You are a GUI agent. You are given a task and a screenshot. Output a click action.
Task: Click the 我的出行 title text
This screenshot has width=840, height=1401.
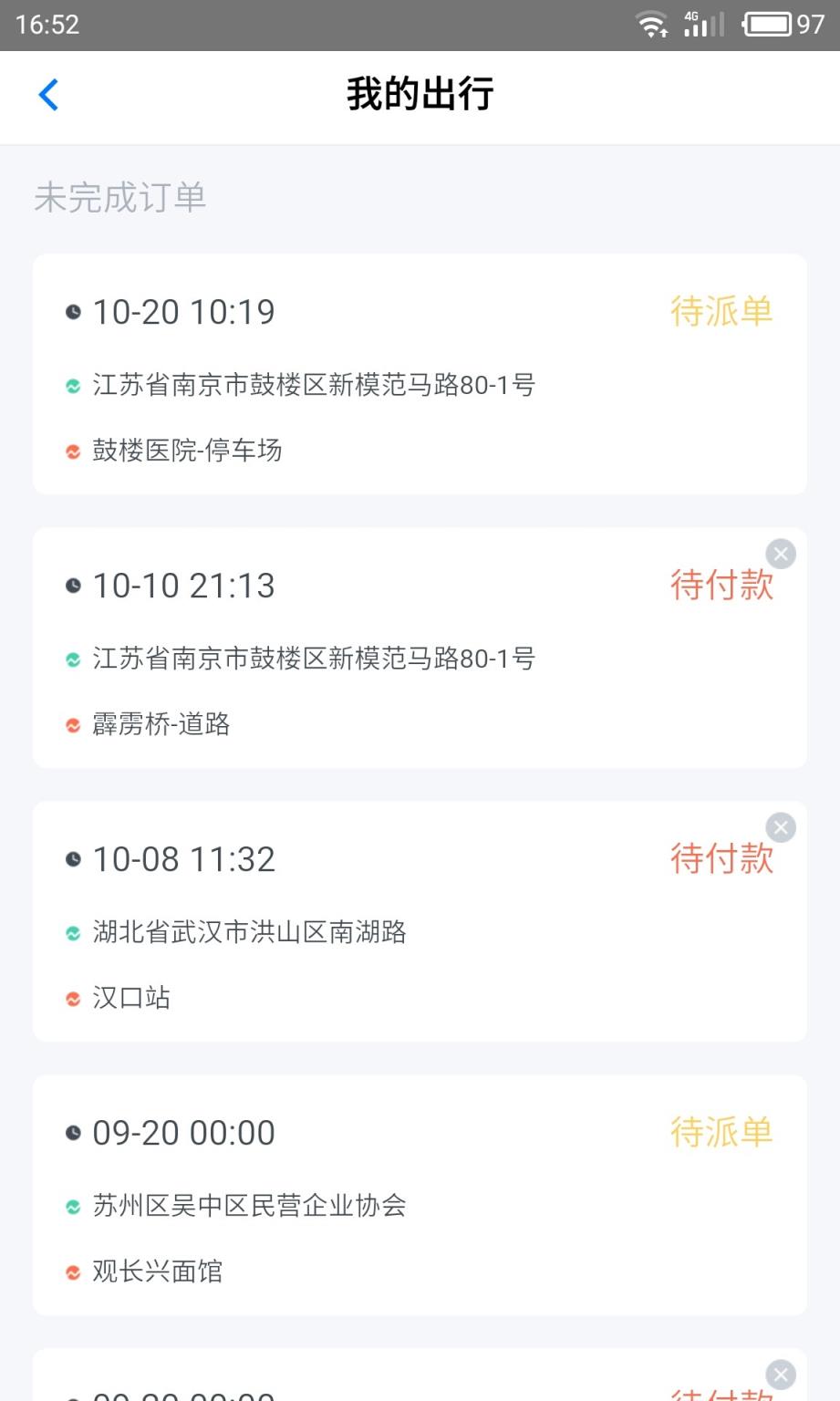click(420, 94)
